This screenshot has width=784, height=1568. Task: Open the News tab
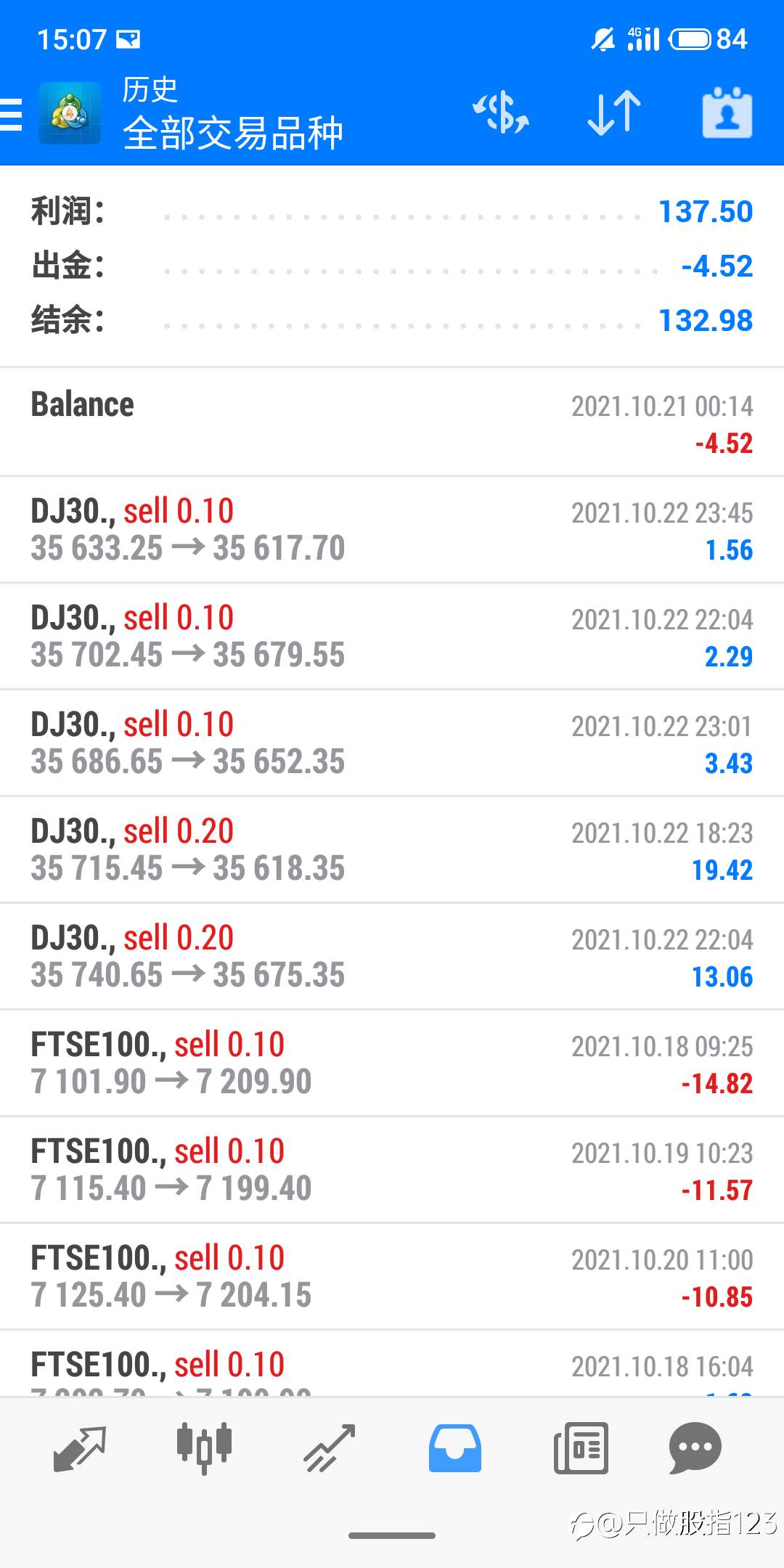tap(581, 1448)
